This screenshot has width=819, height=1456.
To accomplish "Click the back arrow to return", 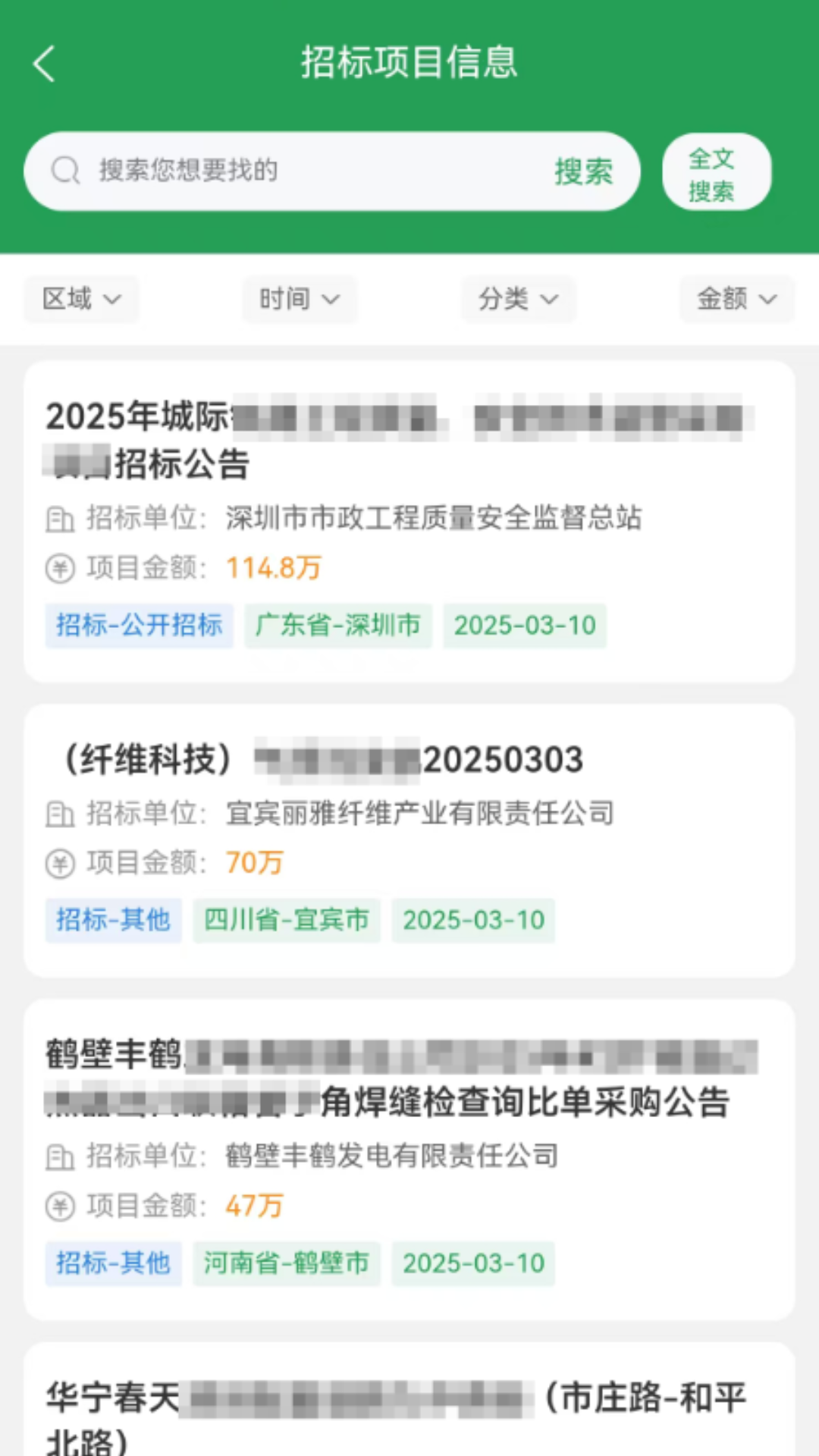I will pyautogui.click(x=43, y=64).
